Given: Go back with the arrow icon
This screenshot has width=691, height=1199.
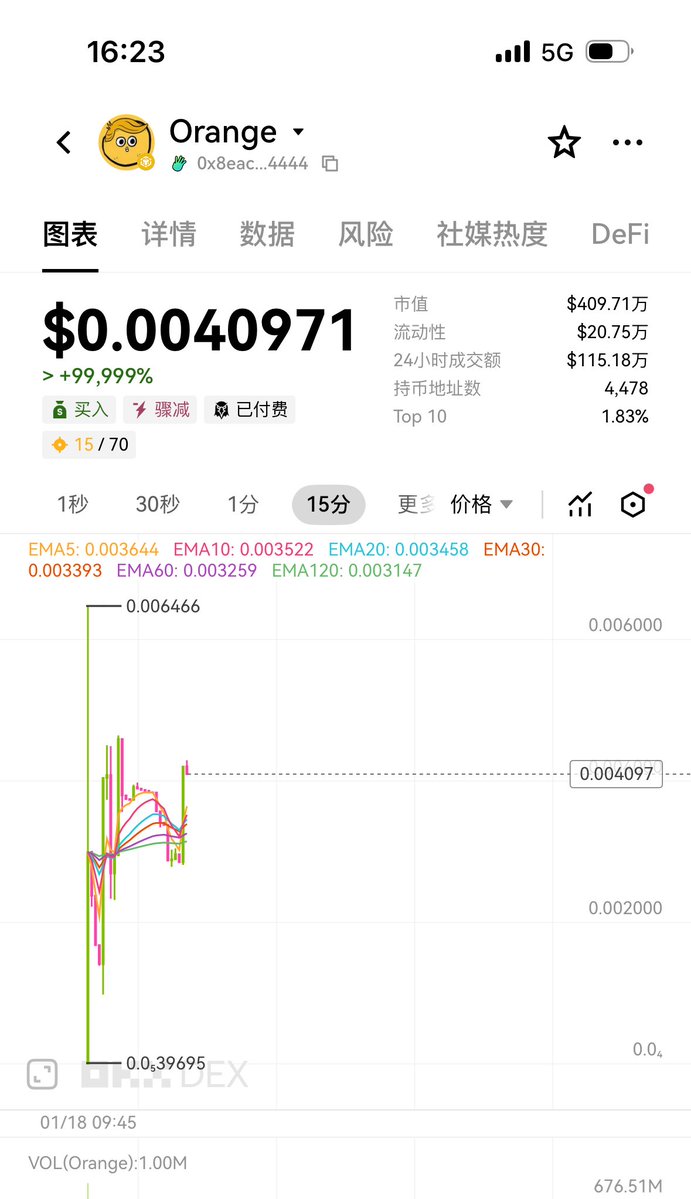Looking at the screenshot, I should point(64,143).
